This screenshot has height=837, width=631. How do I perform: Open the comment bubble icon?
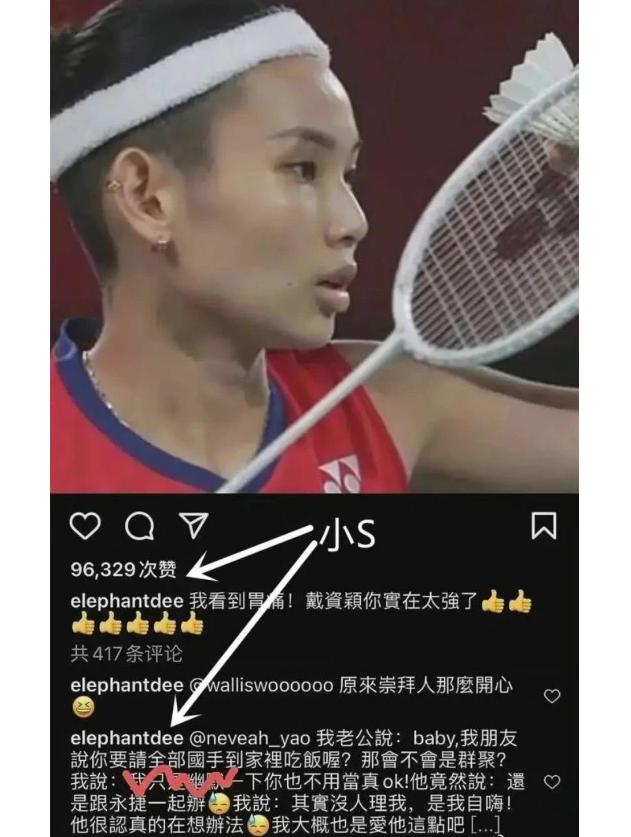[140, 526]
